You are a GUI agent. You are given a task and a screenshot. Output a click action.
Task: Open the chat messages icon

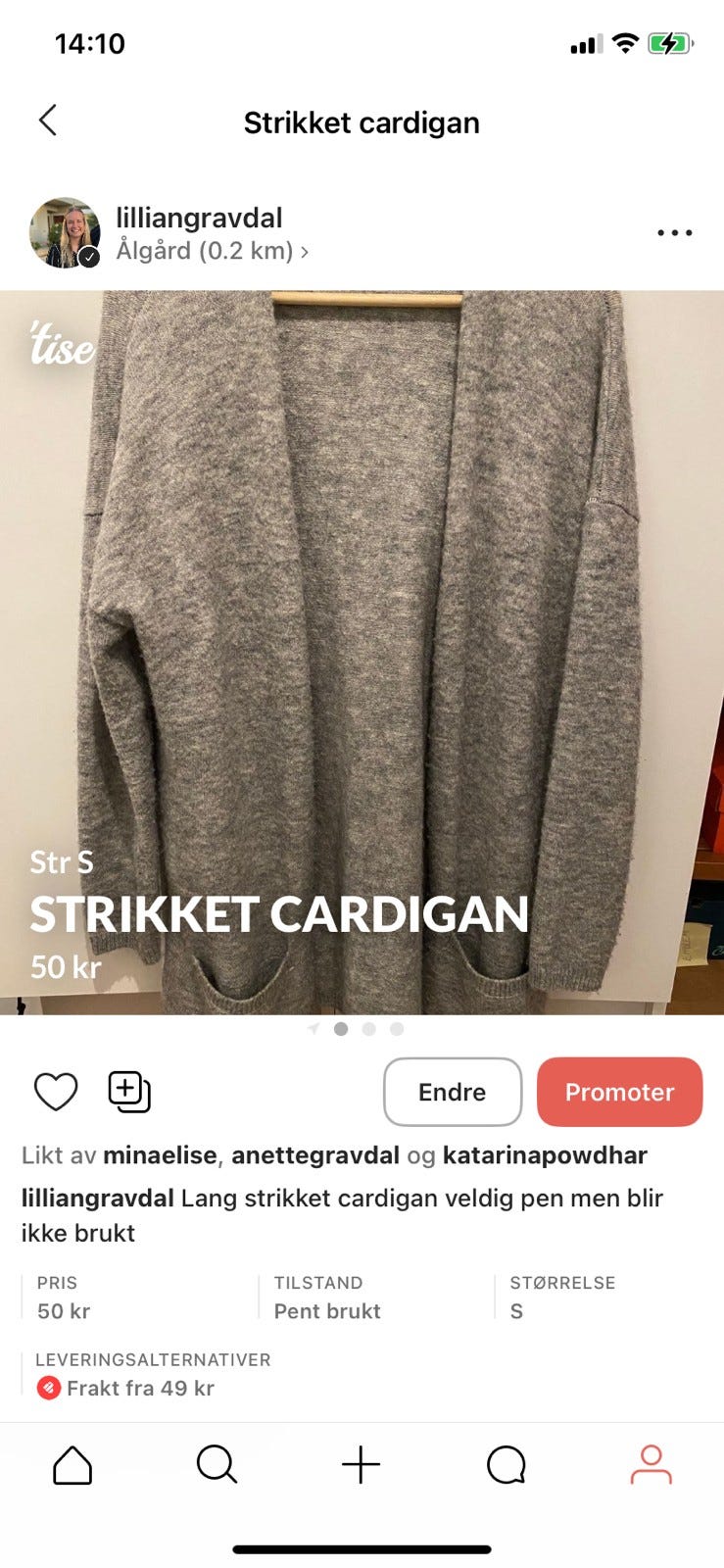pos(505,1466)
